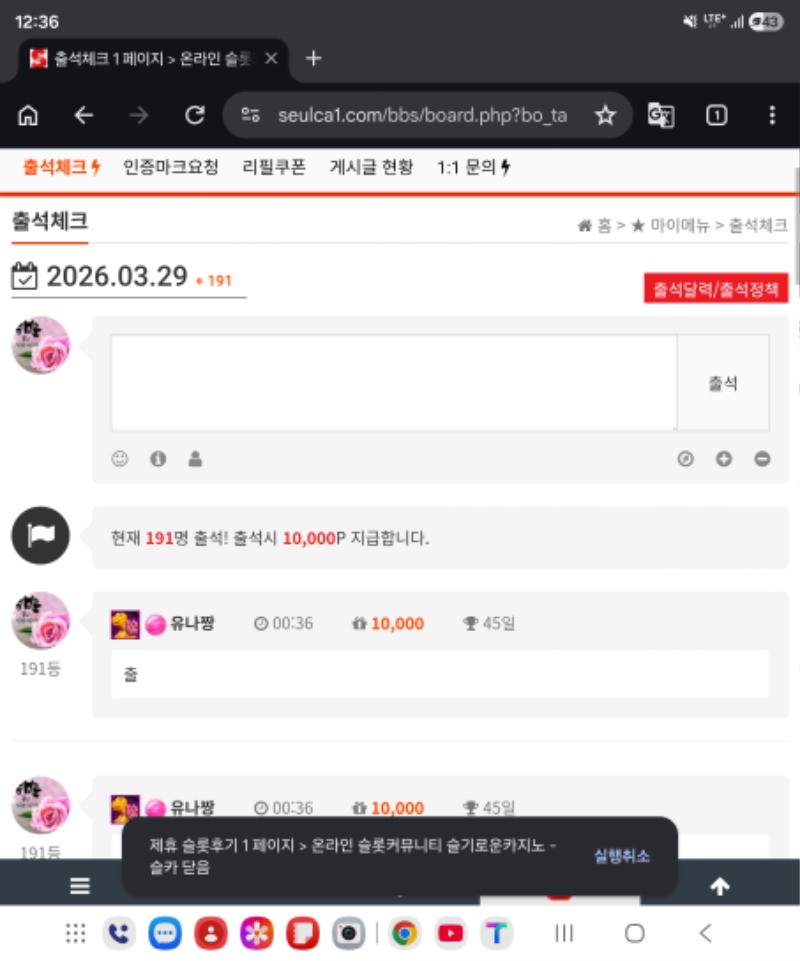The width and height of the screenshot is (800, 961).
Task: Tap the 출석 submit button
Action: 723,383
